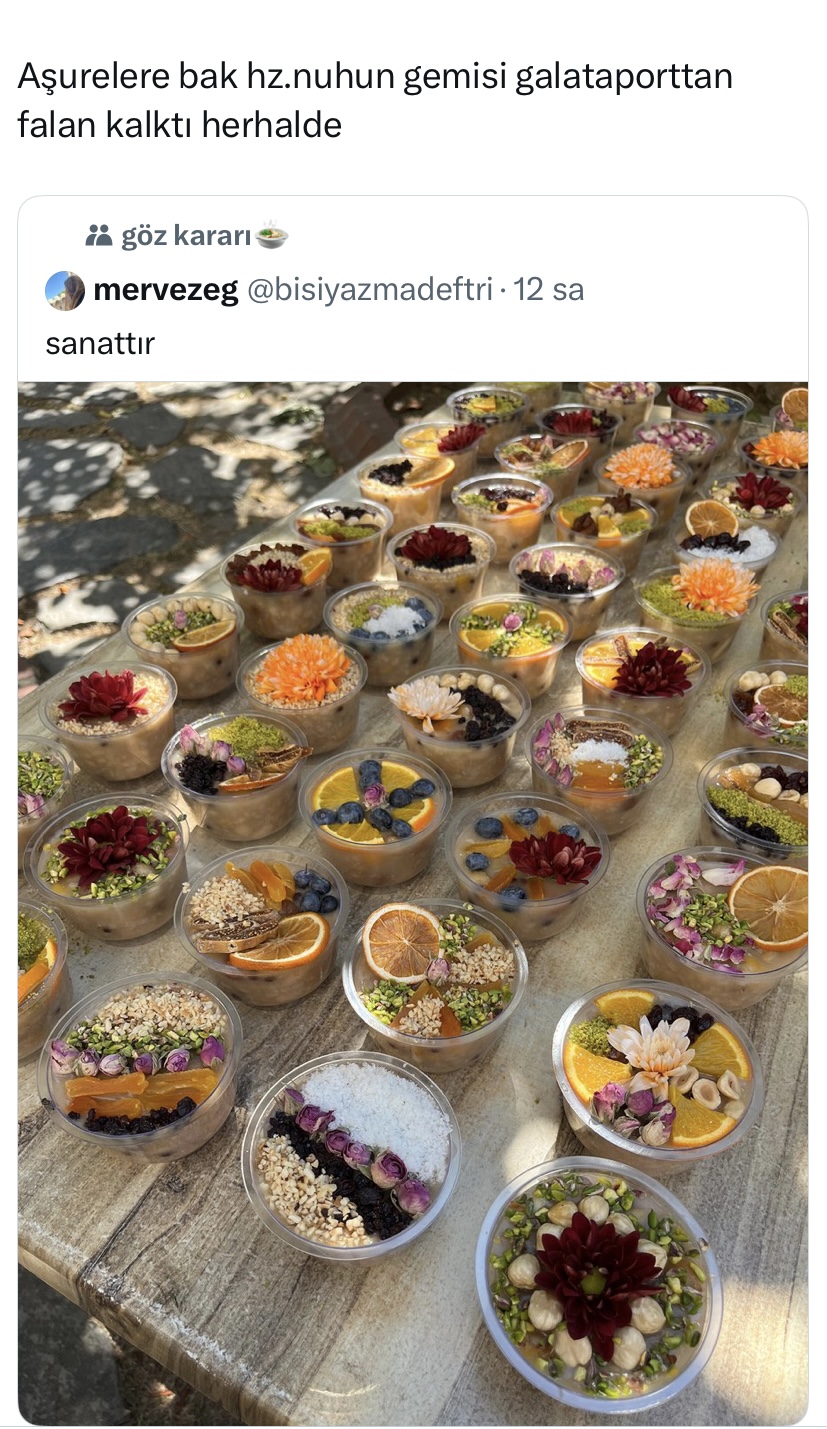Open mervezeg's profile avatar
The image size is (827, 1429).
[65, 291]
